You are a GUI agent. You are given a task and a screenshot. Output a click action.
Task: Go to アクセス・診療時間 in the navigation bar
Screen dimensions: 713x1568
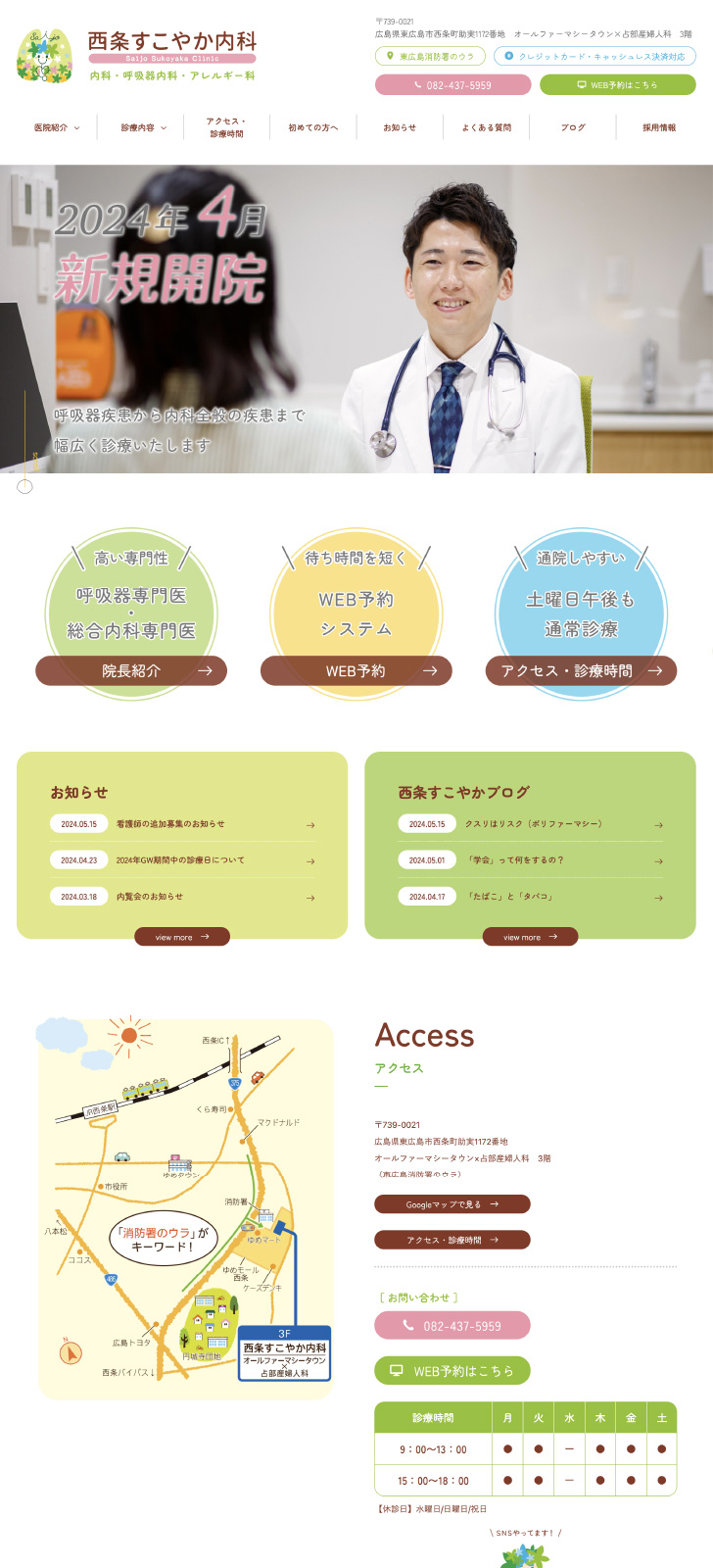click(226, 127)
